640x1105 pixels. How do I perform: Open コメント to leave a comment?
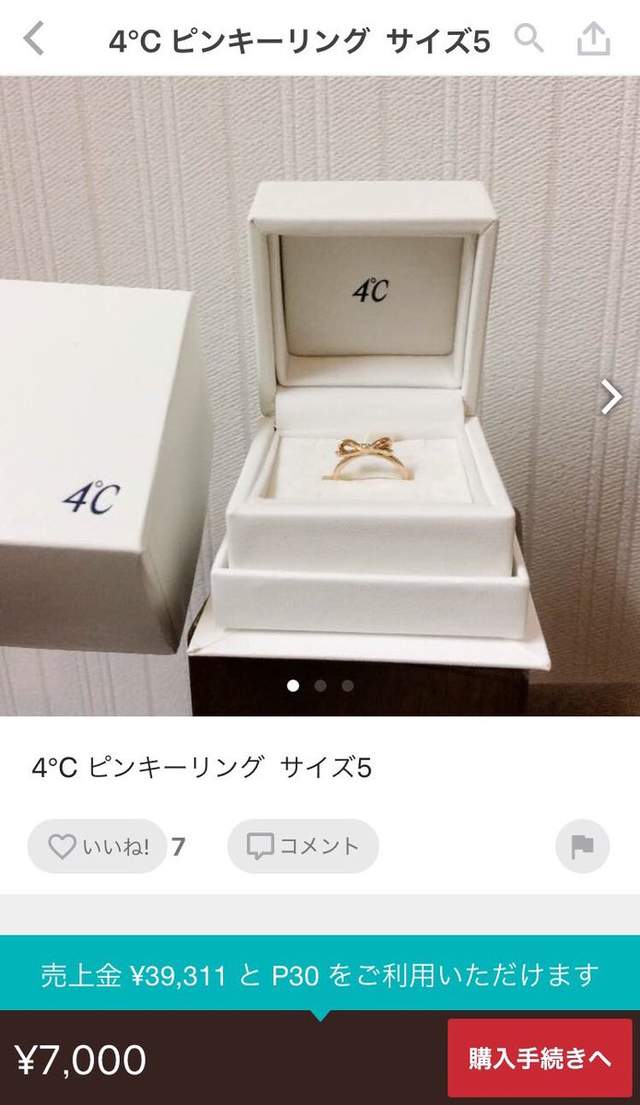[x=302, y=847]
